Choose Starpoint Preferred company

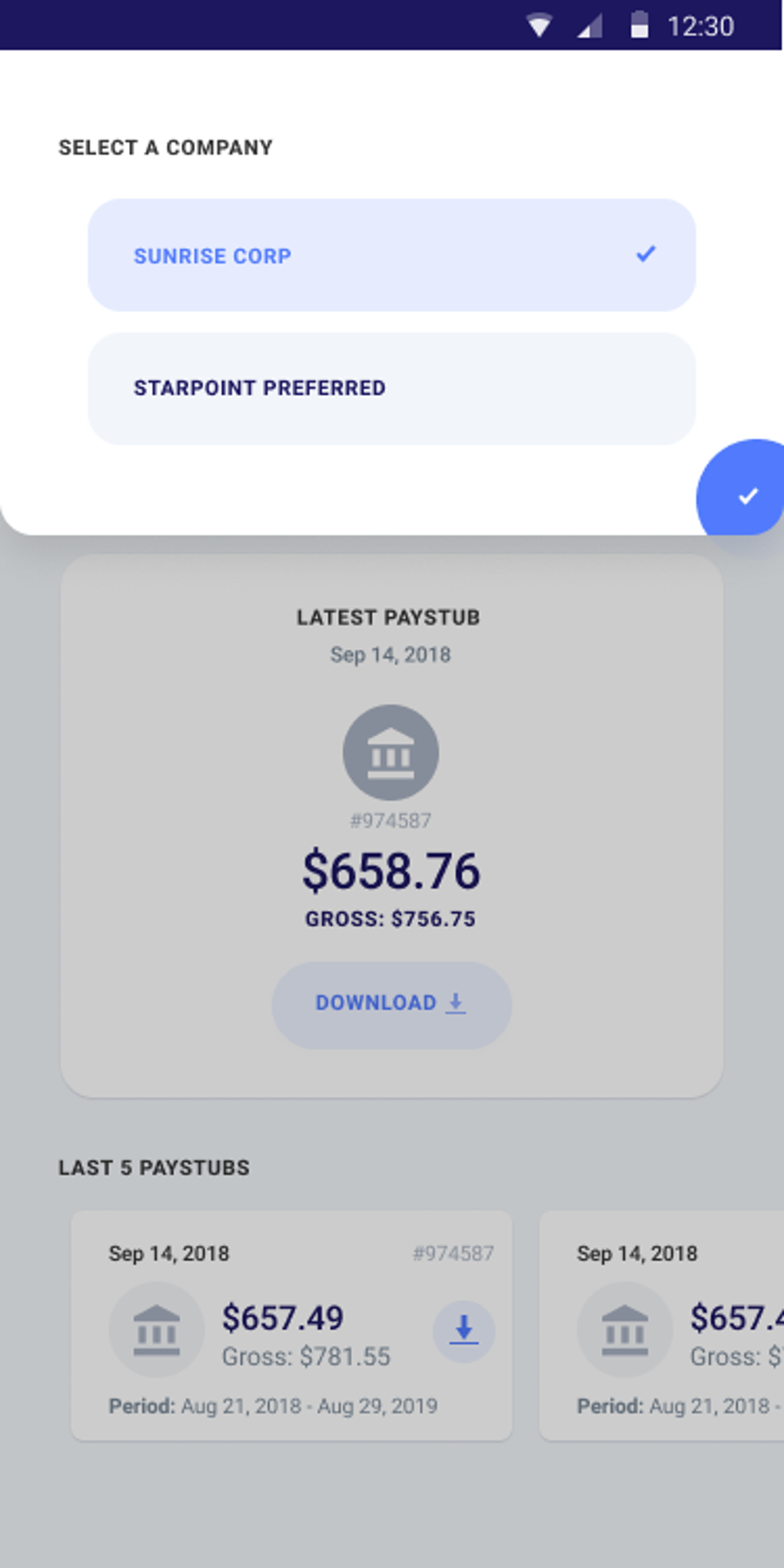click(391, 388)
